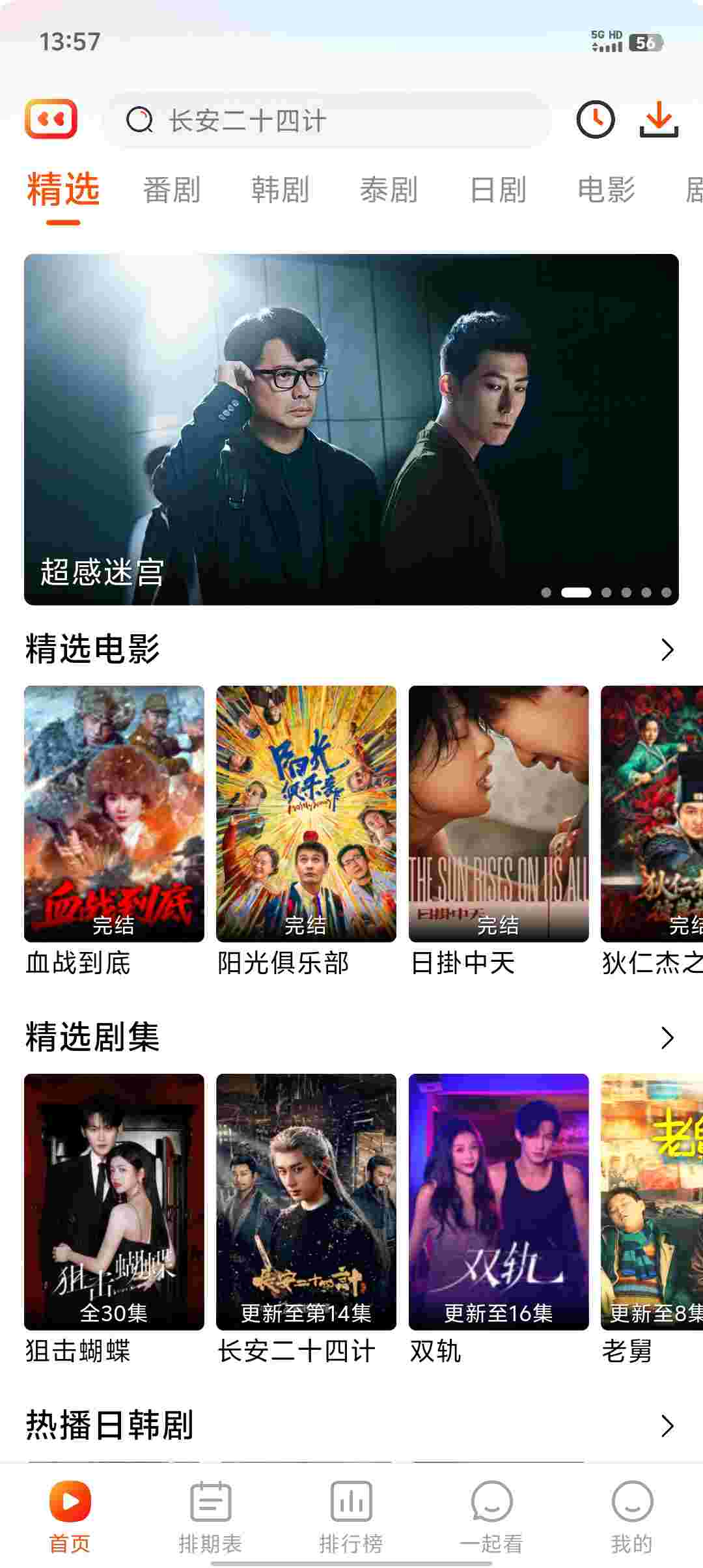Screen dimensions: 703x1568
Task: Open the series 狙击蝴蝶
Action: coord(114,1202)
